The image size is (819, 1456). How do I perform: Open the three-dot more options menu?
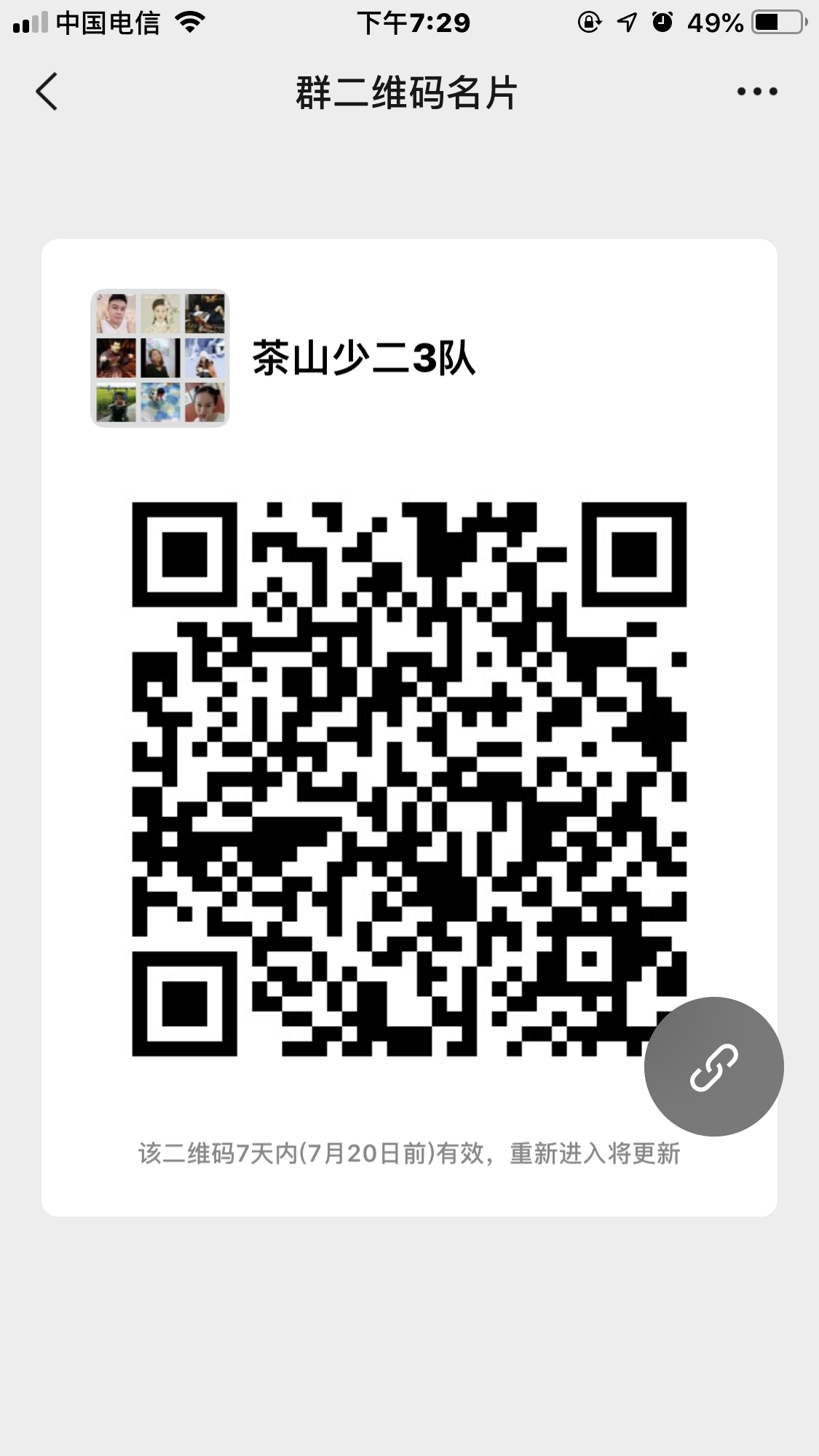[x=757, y=92]
